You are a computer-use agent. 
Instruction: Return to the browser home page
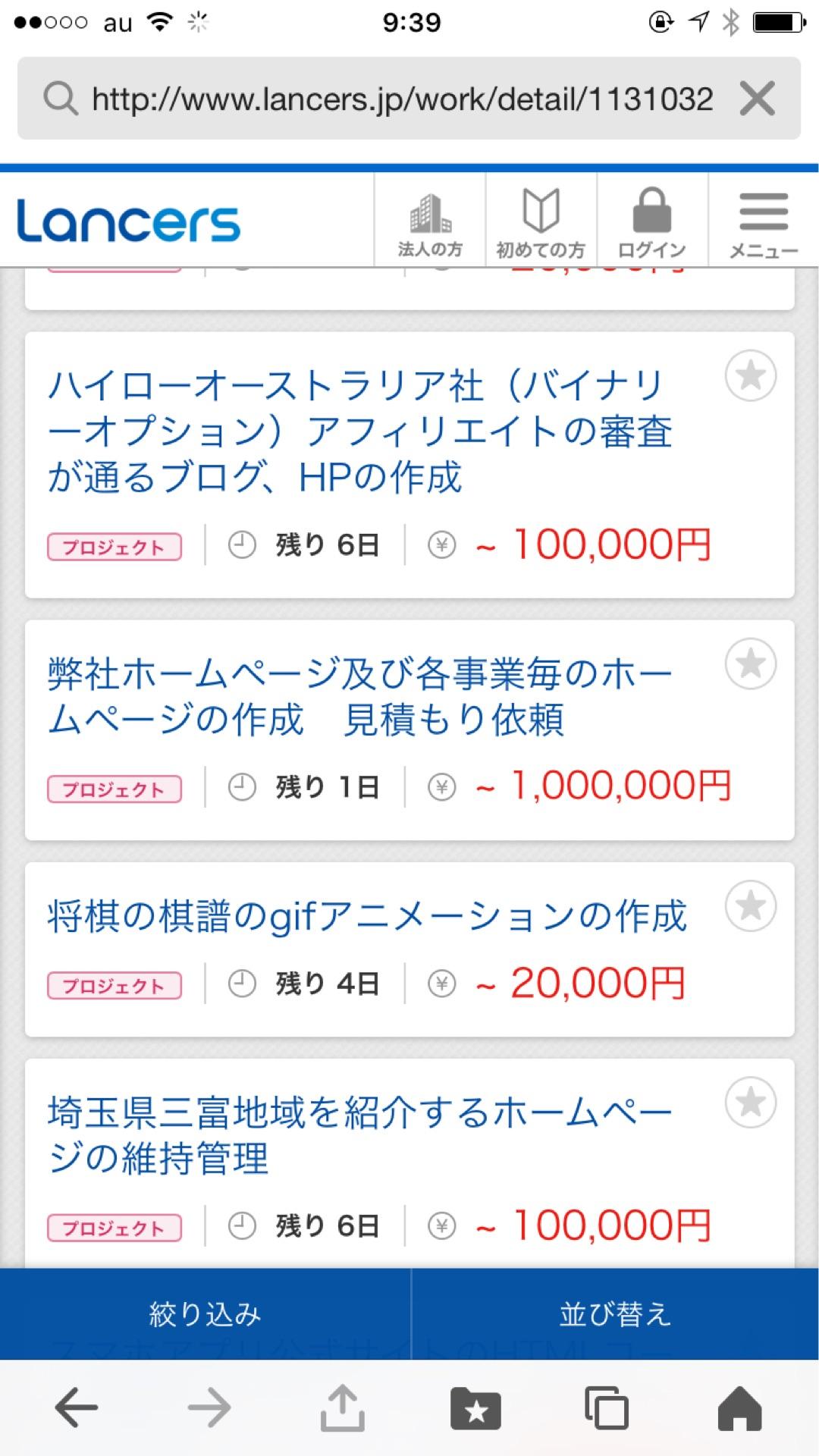[x=739, y=1408]
